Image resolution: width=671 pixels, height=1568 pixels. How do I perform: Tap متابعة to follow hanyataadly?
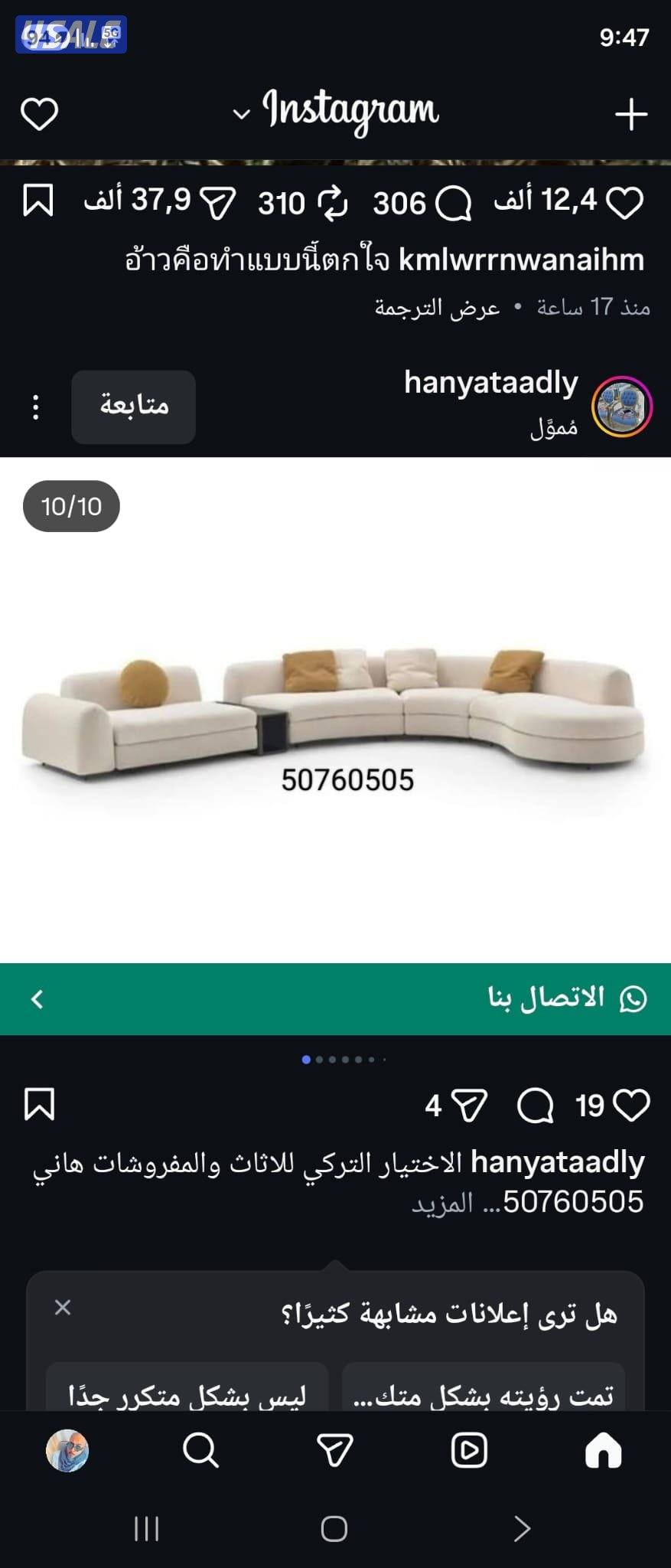(132, 407)
